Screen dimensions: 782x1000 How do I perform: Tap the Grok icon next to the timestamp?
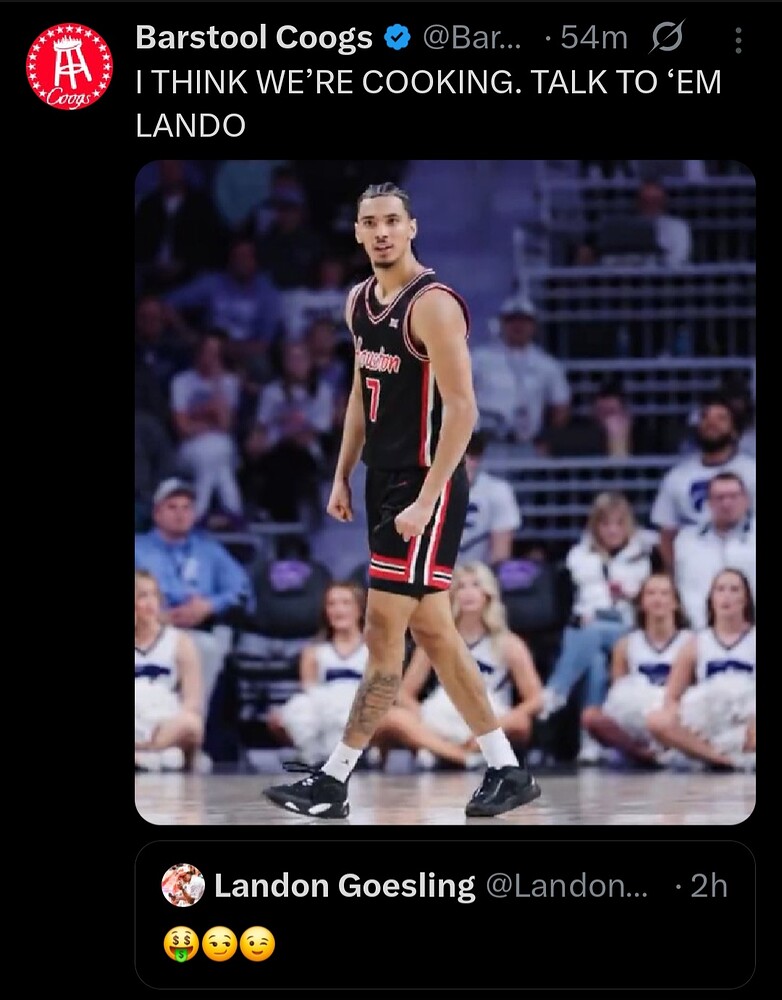click(665, 39)
